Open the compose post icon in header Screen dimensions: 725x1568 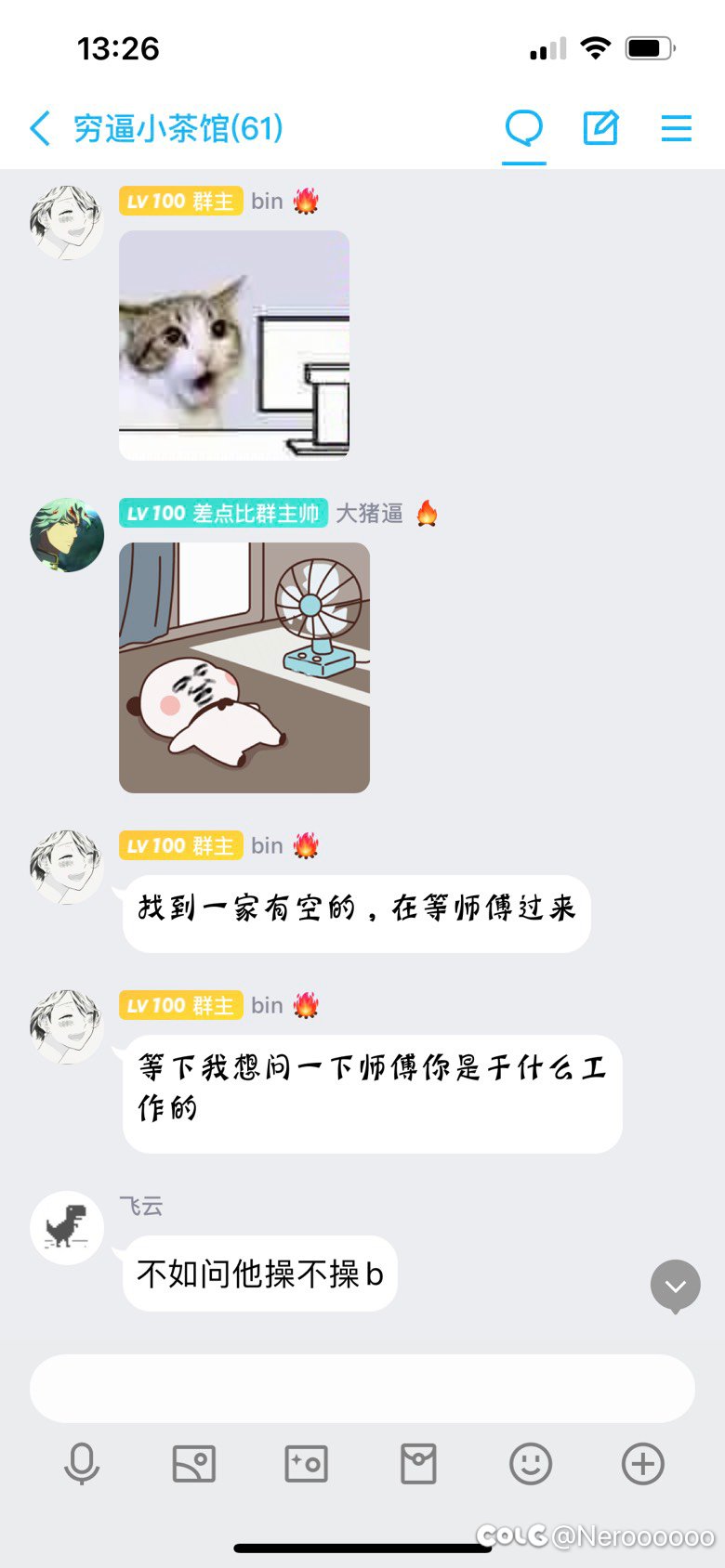[x=600, y=128]
